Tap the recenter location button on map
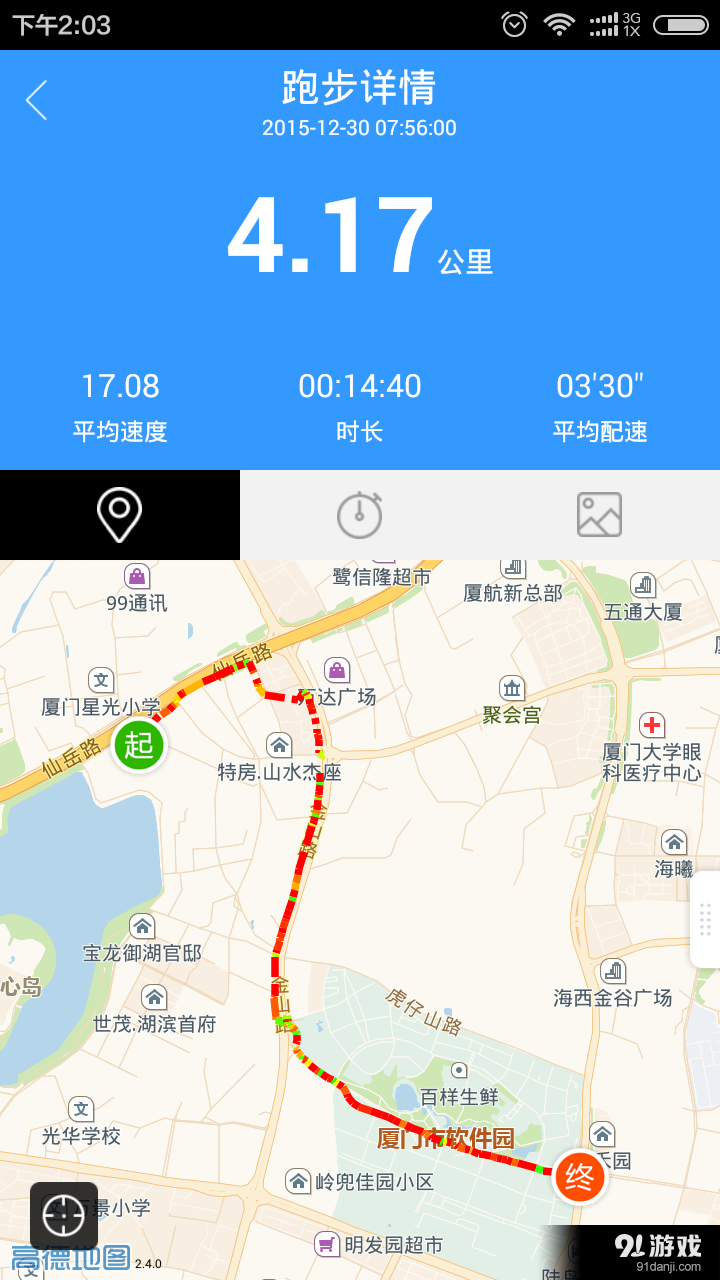This screenshot has height=1280, width=720. point(62,1216)
